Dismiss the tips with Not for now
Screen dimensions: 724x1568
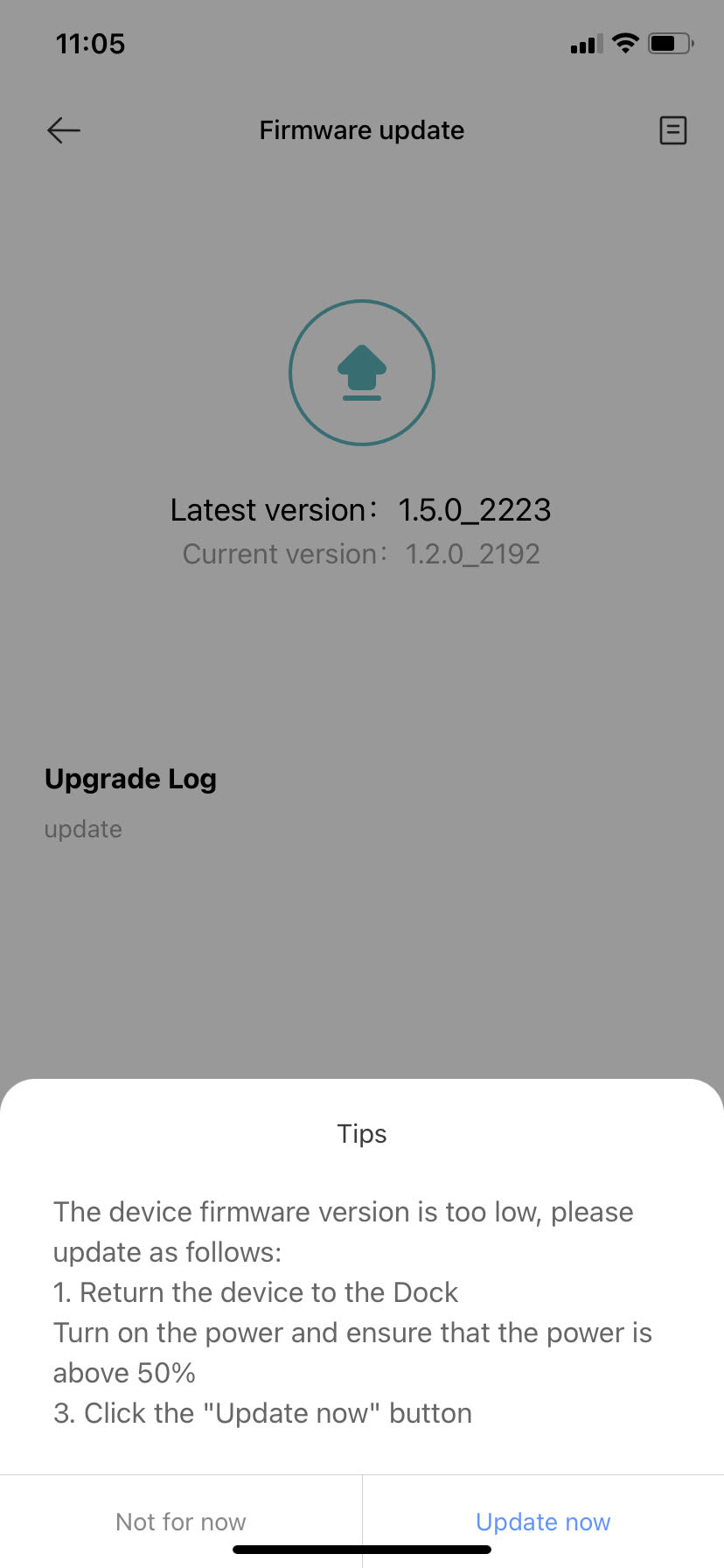pyautogui.click(x=181, y=1522)
